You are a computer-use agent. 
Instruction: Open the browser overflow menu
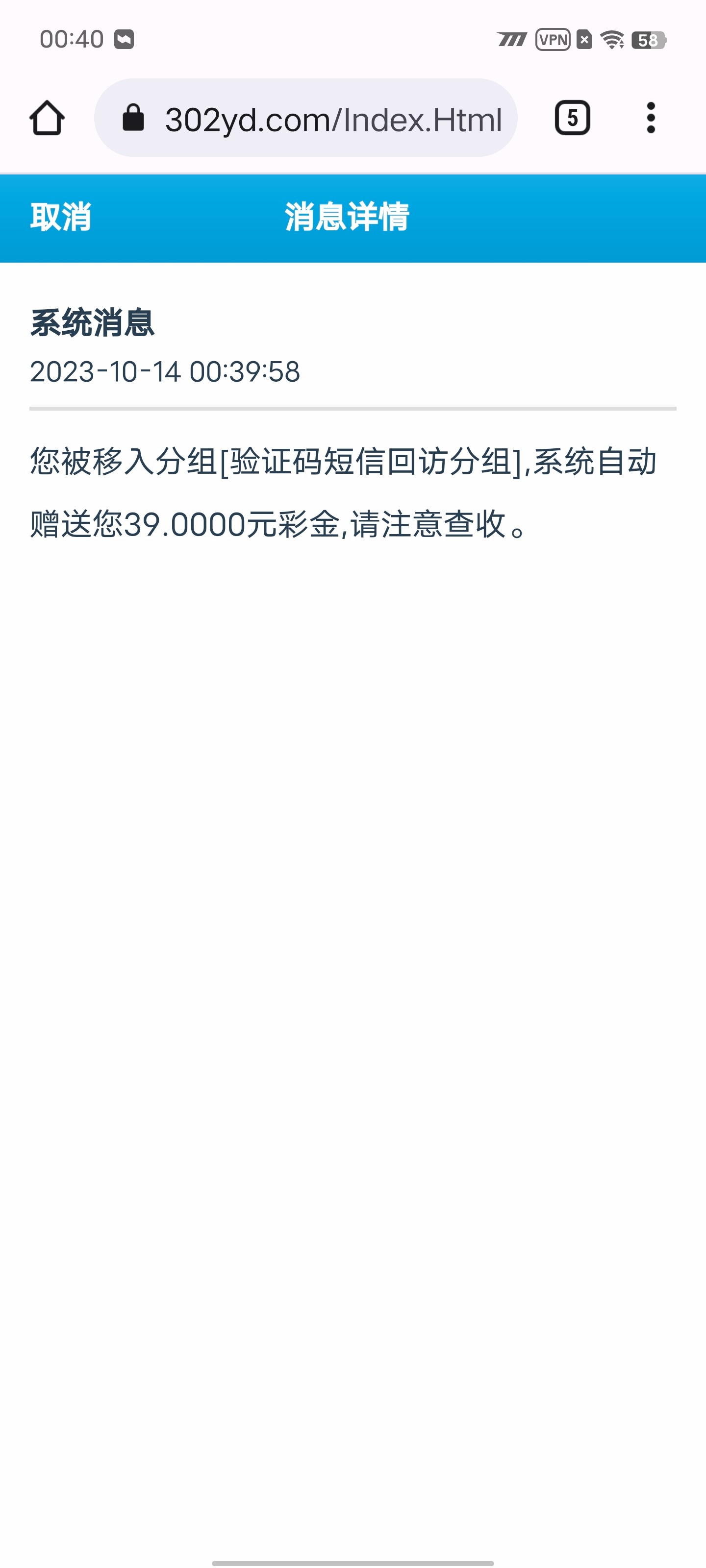pyautogui.click(x=651, y=118)
